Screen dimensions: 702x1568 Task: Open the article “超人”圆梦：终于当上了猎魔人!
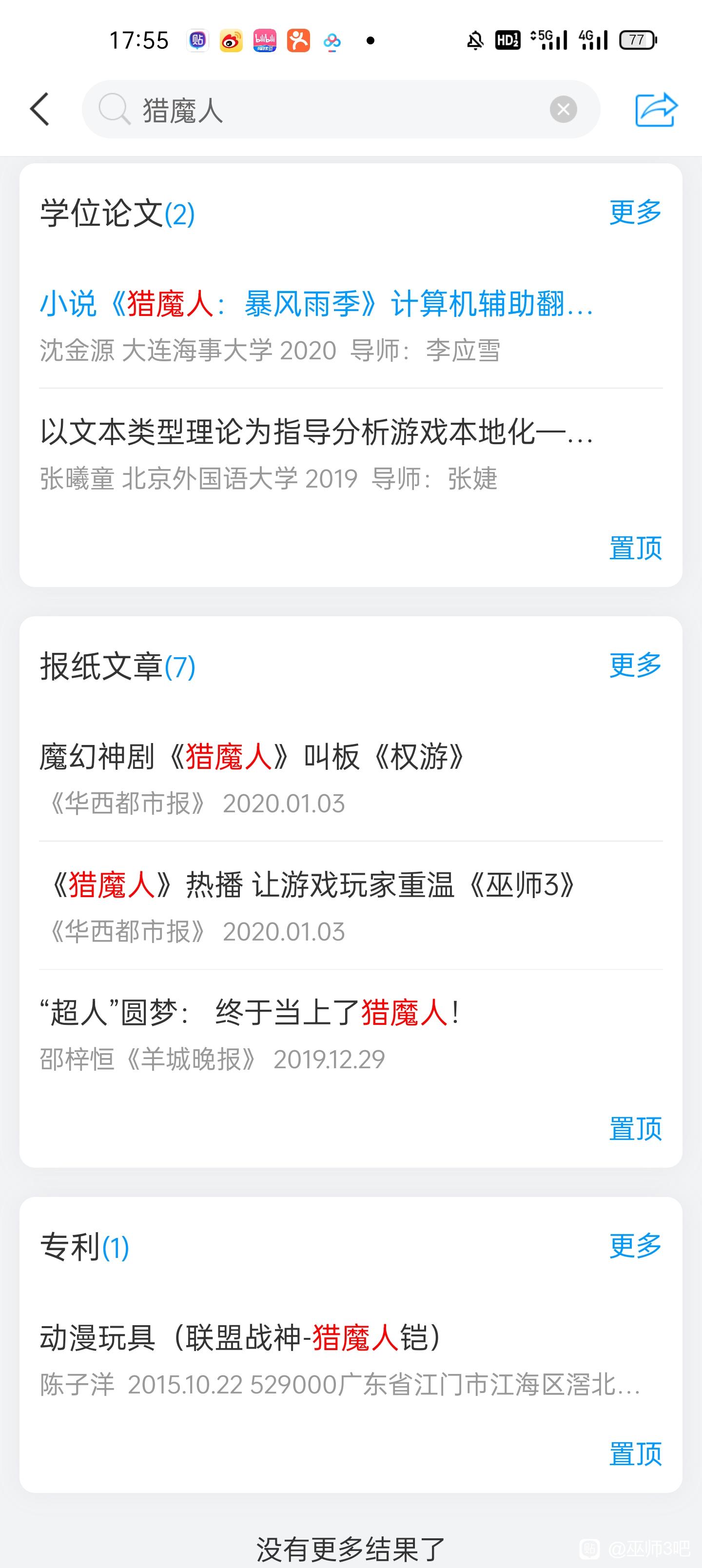pyautogui.click(x=351, y=1035)
